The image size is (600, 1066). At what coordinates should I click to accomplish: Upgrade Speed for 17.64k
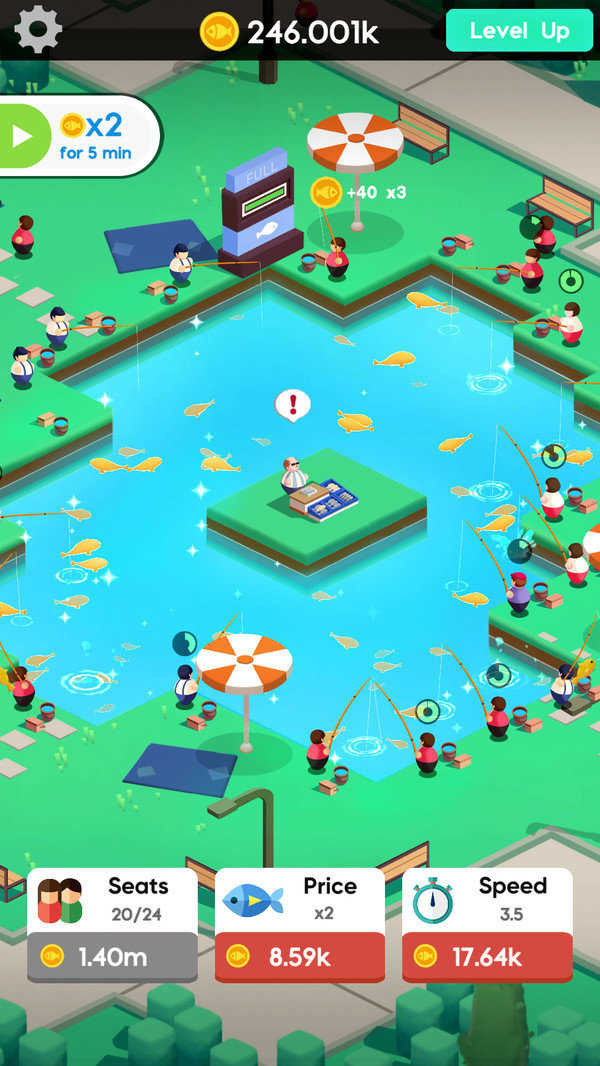(487, 956)
